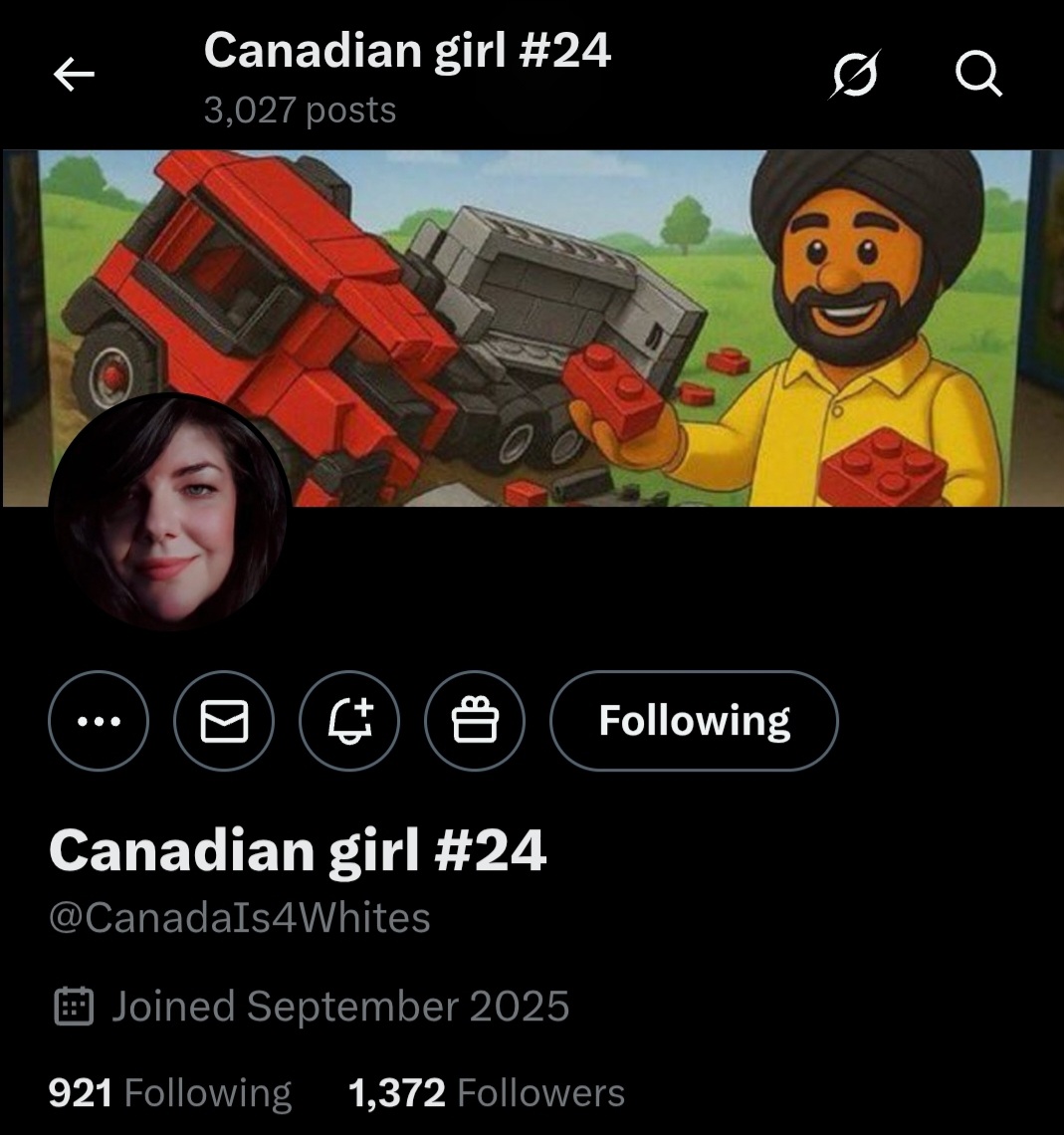The image size is (1064, 1135).
Task: Open the 1,372 Followers list
Action: pyautogui.click(x=486, y=1093)
